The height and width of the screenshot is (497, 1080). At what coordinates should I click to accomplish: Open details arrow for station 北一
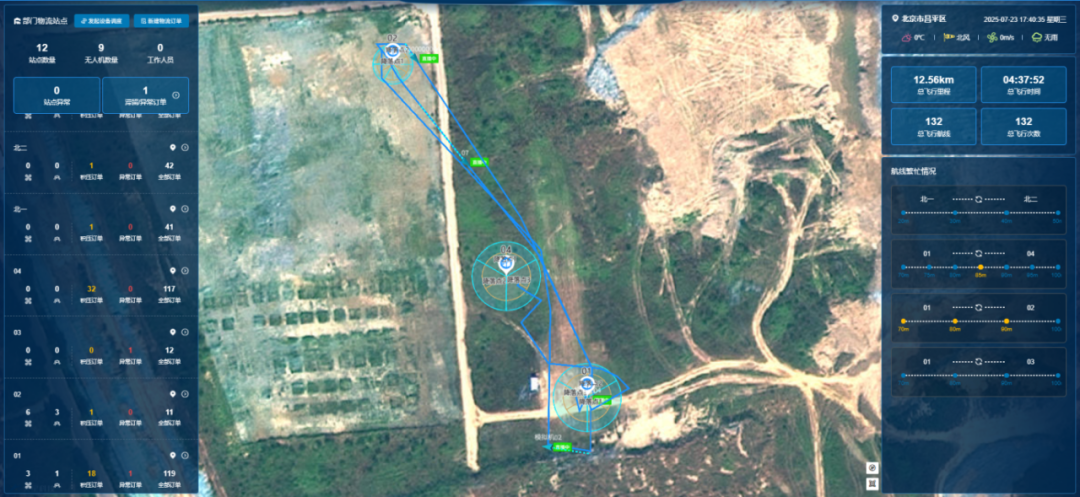click(x=185, y=209)
